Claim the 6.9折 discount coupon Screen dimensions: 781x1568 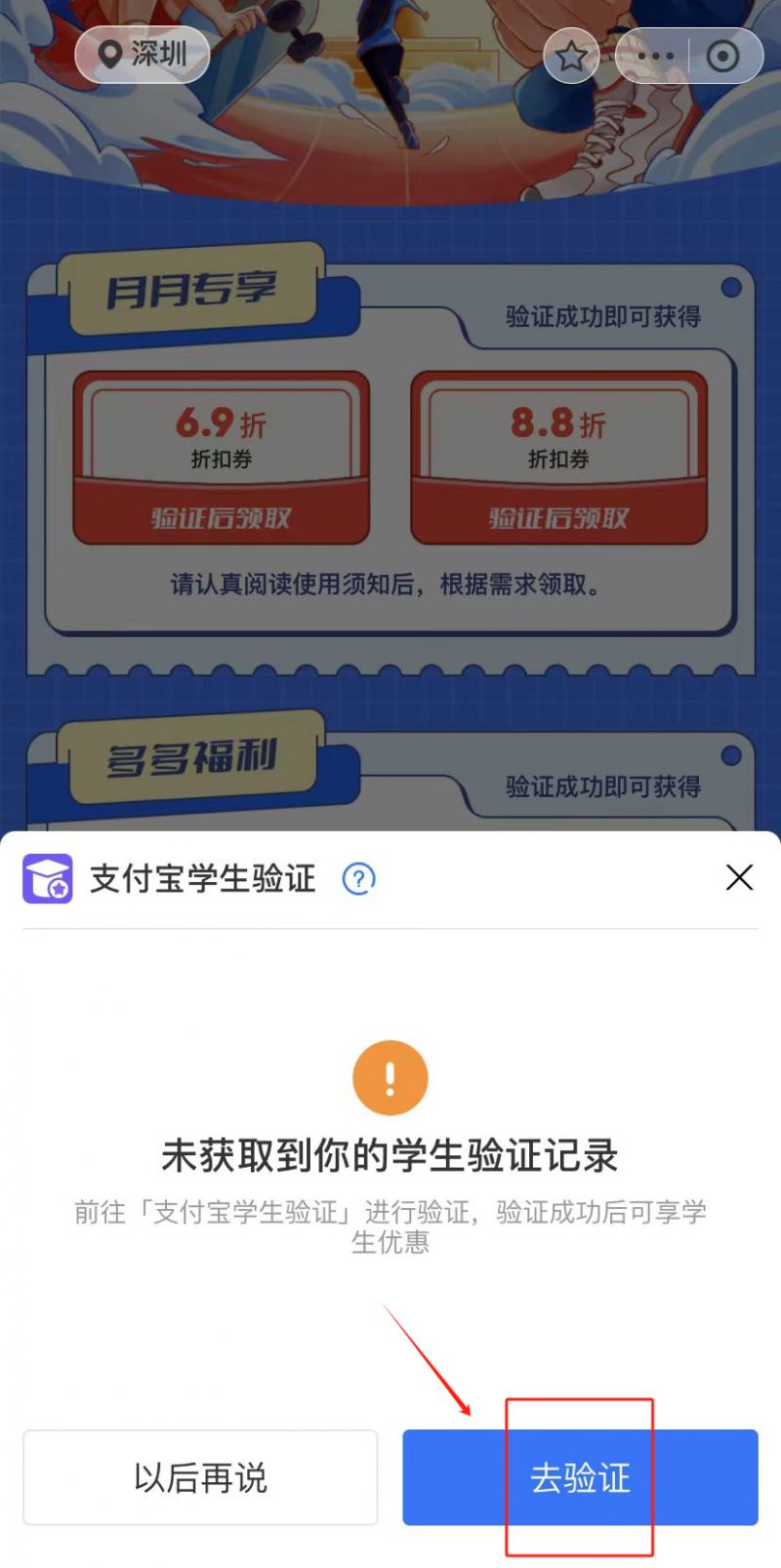click(x=222, y=517)
